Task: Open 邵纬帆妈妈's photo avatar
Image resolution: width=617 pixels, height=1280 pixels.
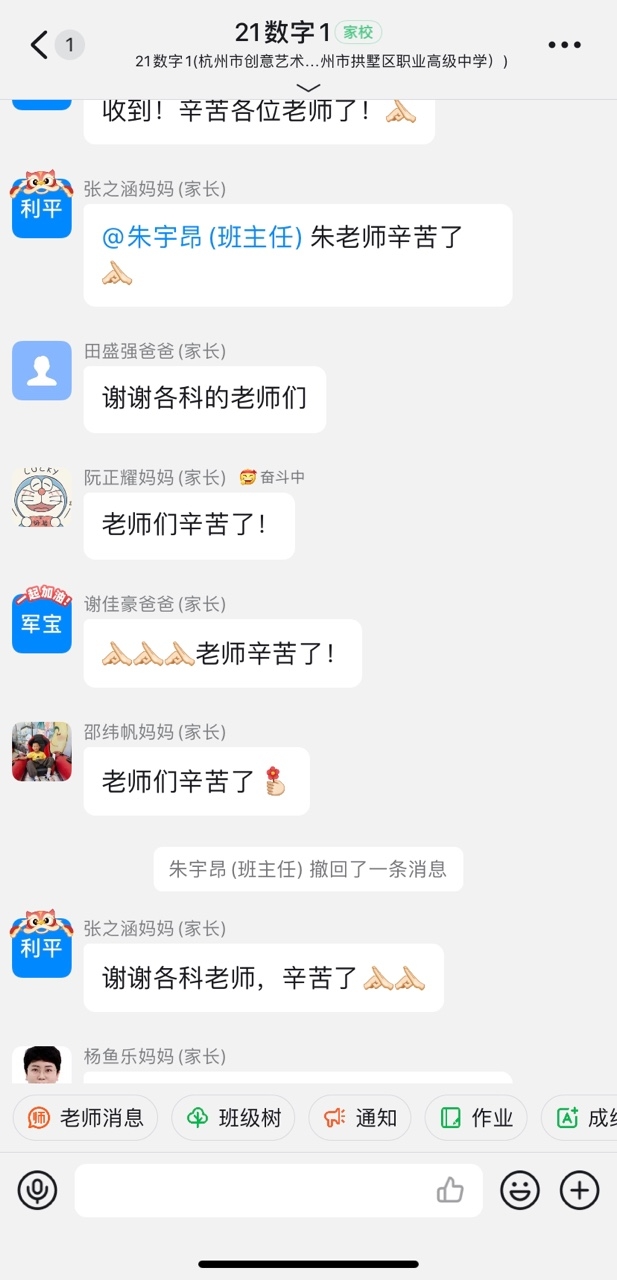Action: pyautogui.click(x=42, y=751)
